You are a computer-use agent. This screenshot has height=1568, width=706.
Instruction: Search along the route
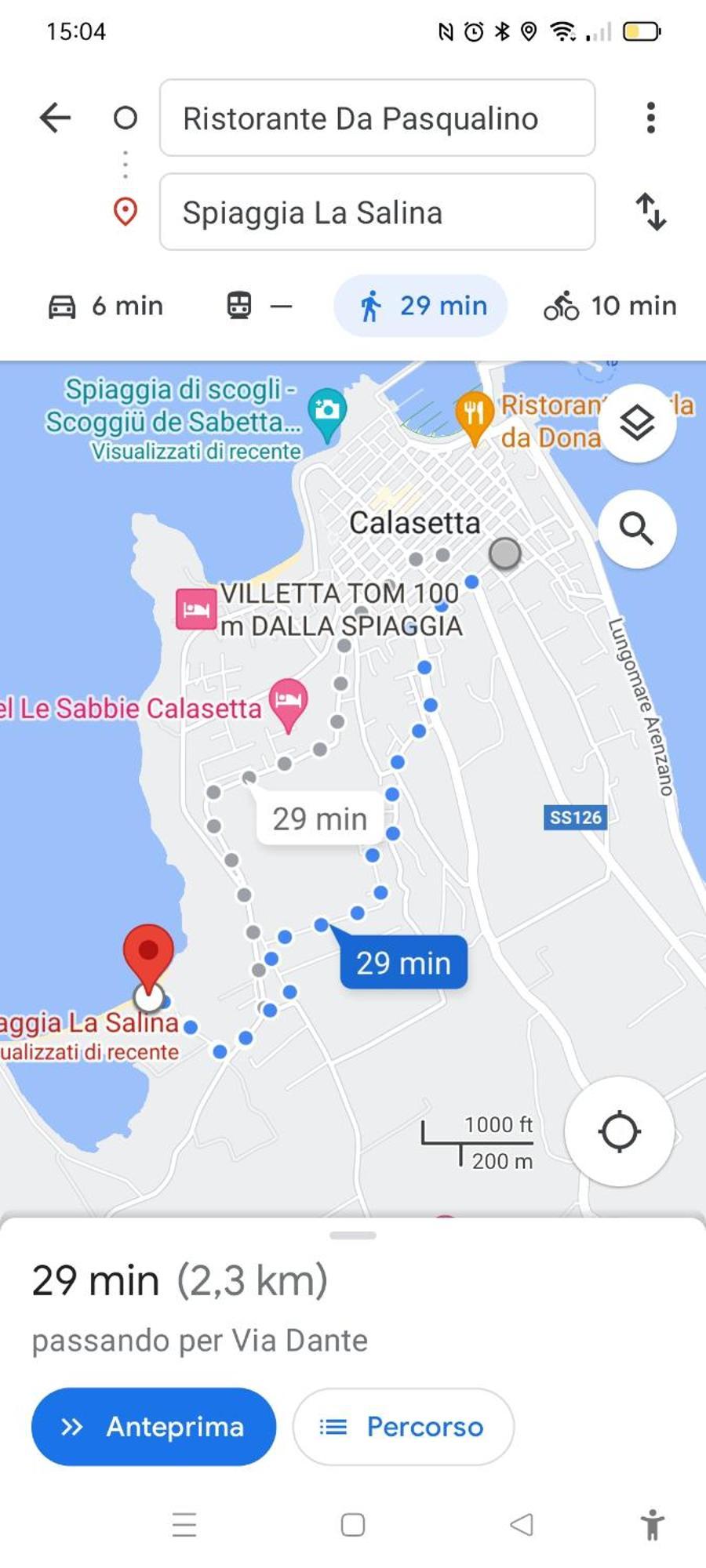[x=637, y=529]
